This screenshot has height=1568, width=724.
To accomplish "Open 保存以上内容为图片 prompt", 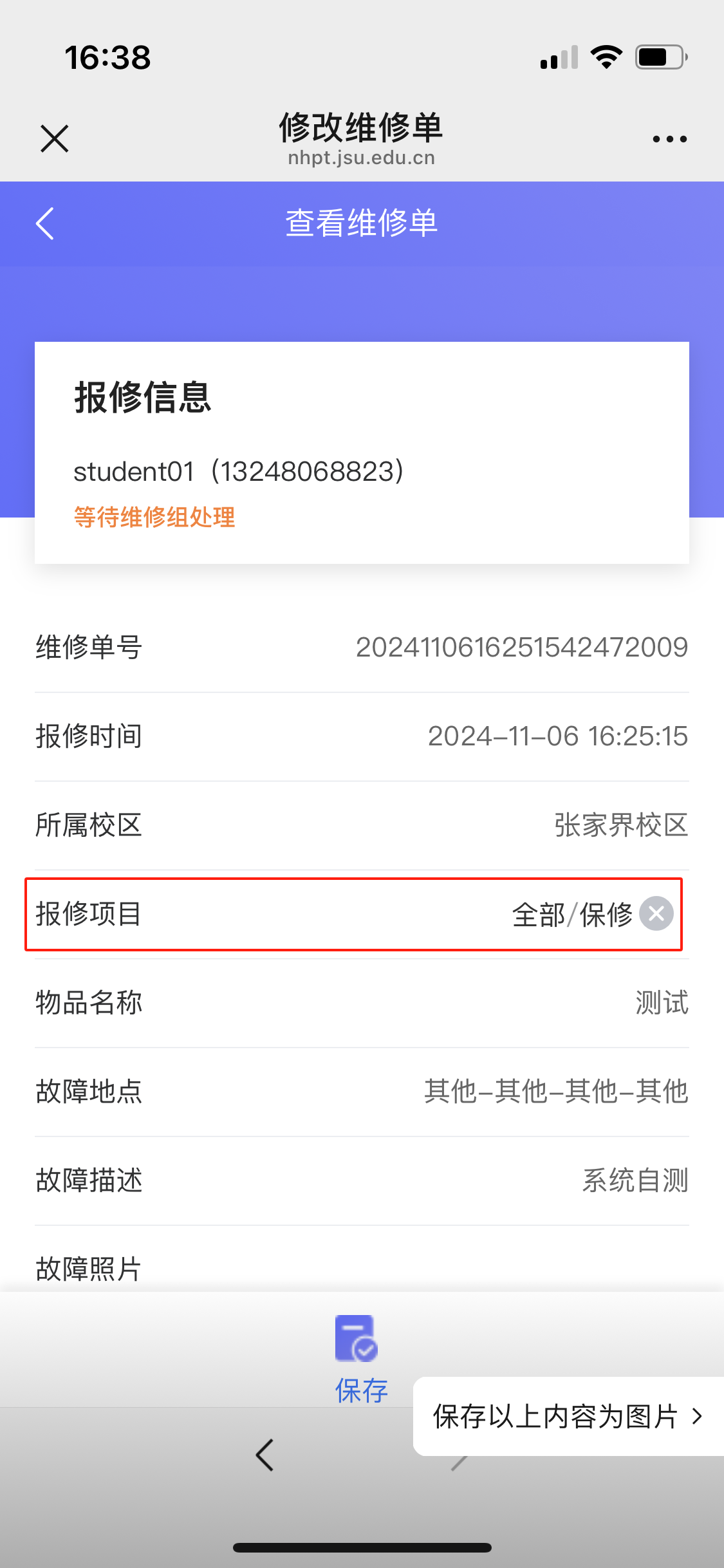I will pos(567,1416).
